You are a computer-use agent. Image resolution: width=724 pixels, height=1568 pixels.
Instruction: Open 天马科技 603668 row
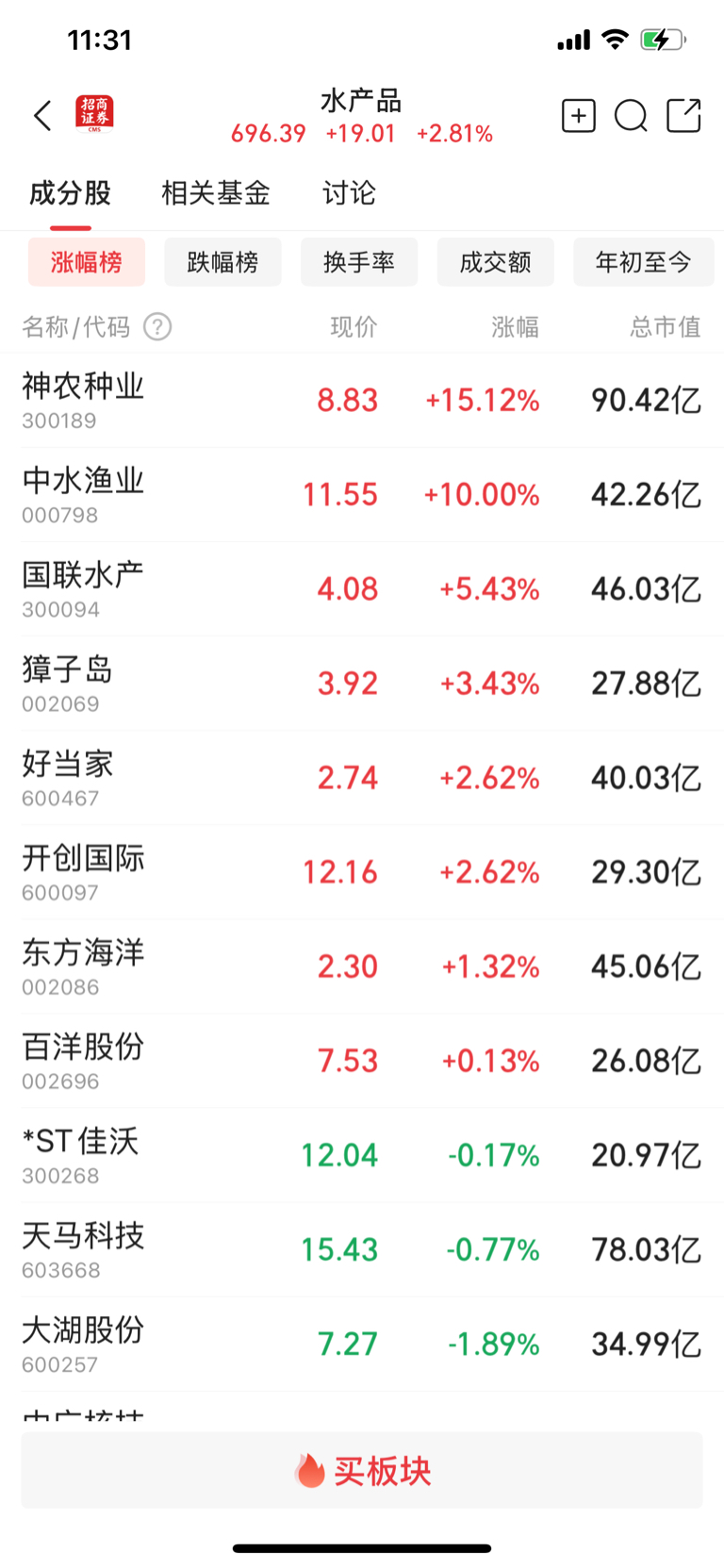coord(362,1249)
